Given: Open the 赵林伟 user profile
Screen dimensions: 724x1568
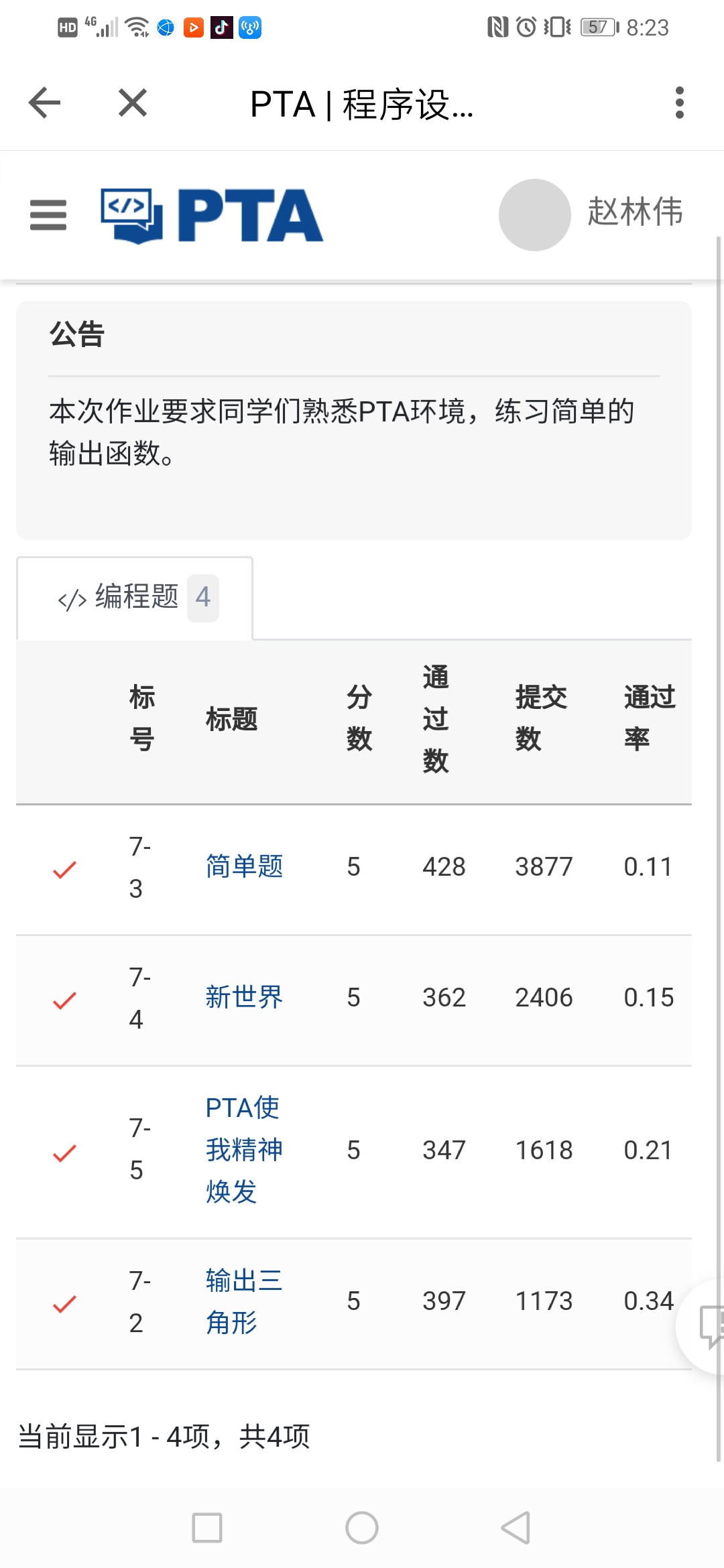Looking at the screenshot, I should (590, 214).
